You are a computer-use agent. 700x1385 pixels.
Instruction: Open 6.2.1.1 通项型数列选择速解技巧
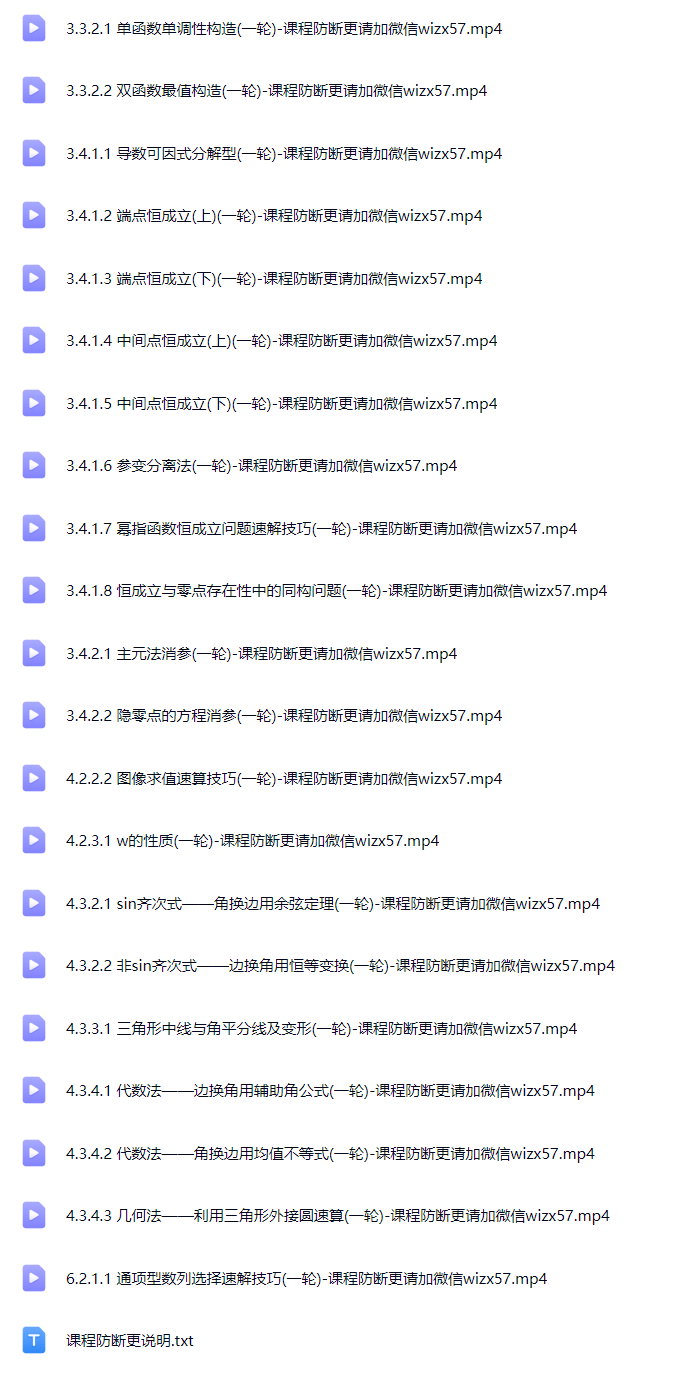pyautogui.click(x=307, y=1279)
